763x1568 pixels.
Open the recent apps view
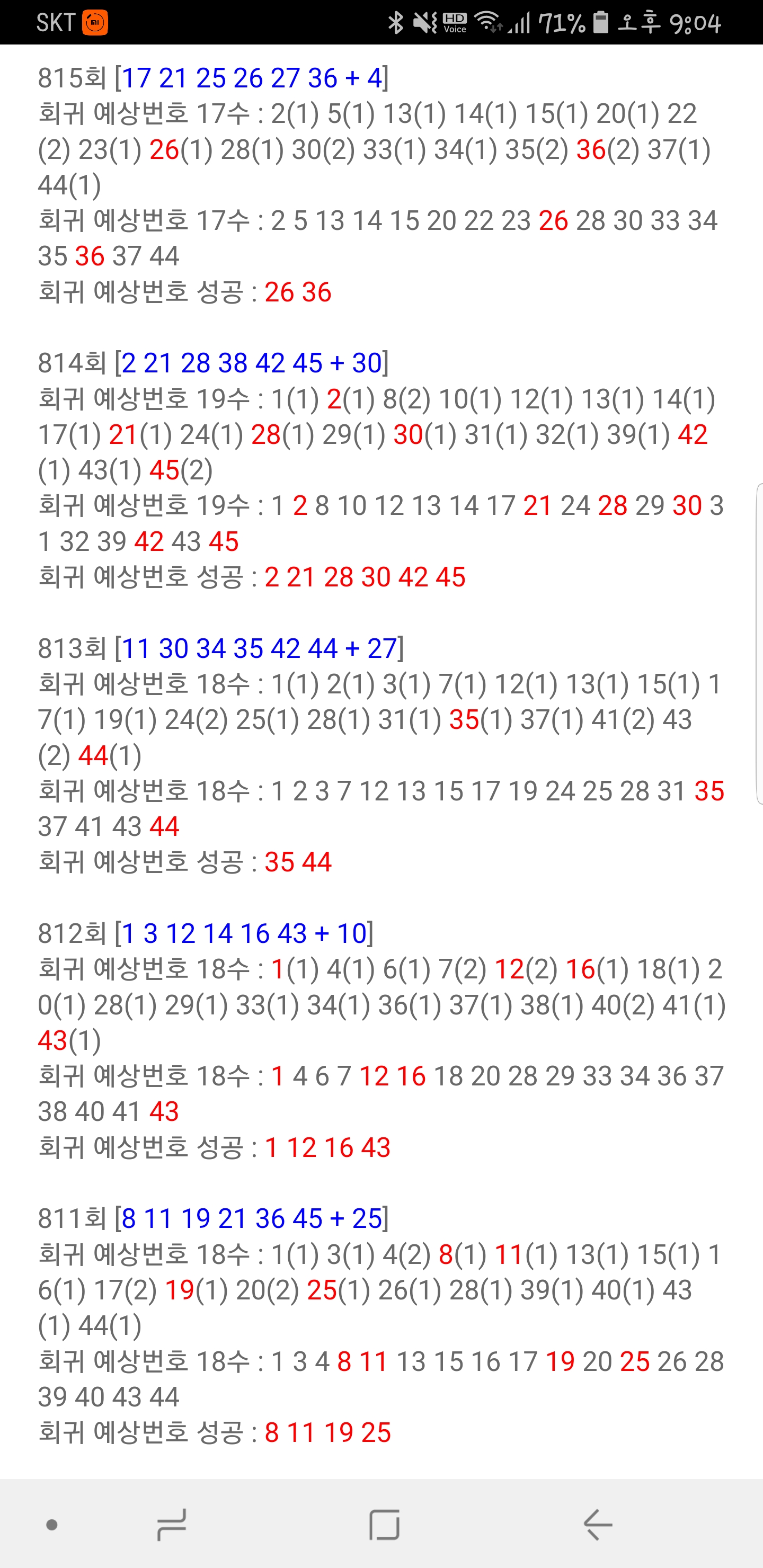coord(172,1525)
